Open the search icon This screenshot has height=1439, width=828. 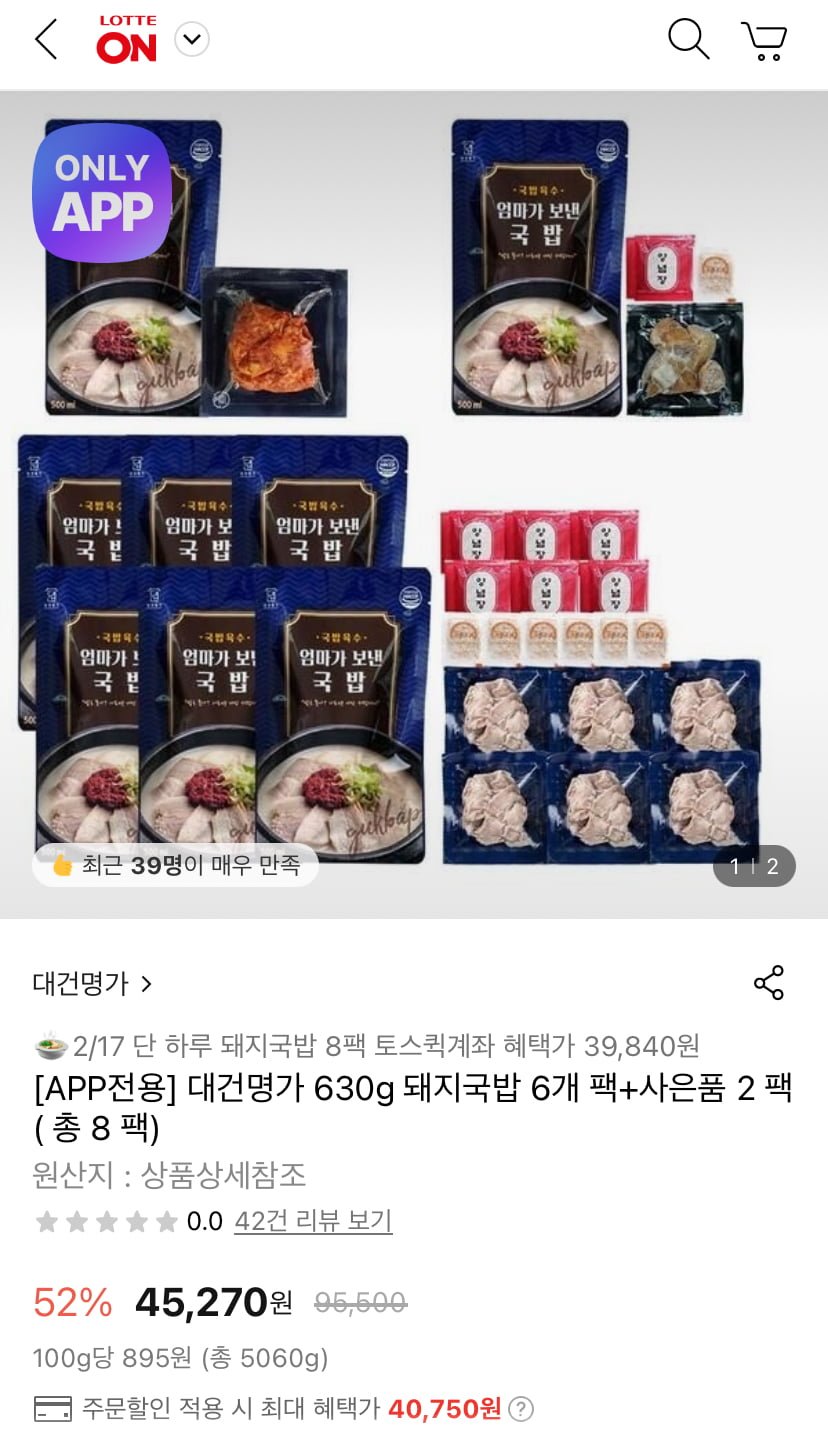688,40
